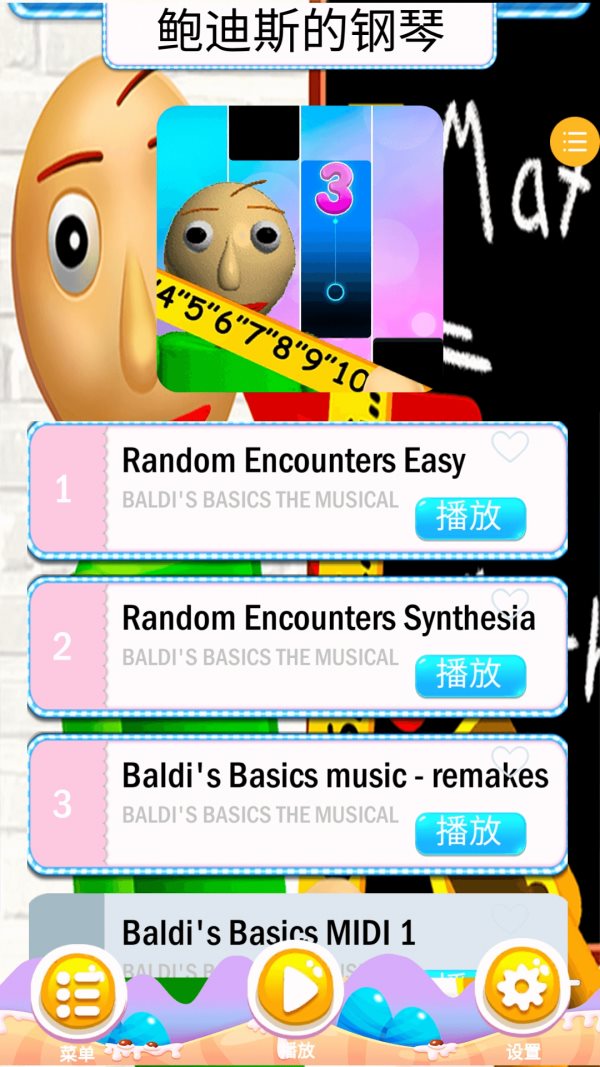This screenshot has height=1067, width=600.
Task: Favorite Baldi's Basics music - remakes
Action: [x=510, y=760]
